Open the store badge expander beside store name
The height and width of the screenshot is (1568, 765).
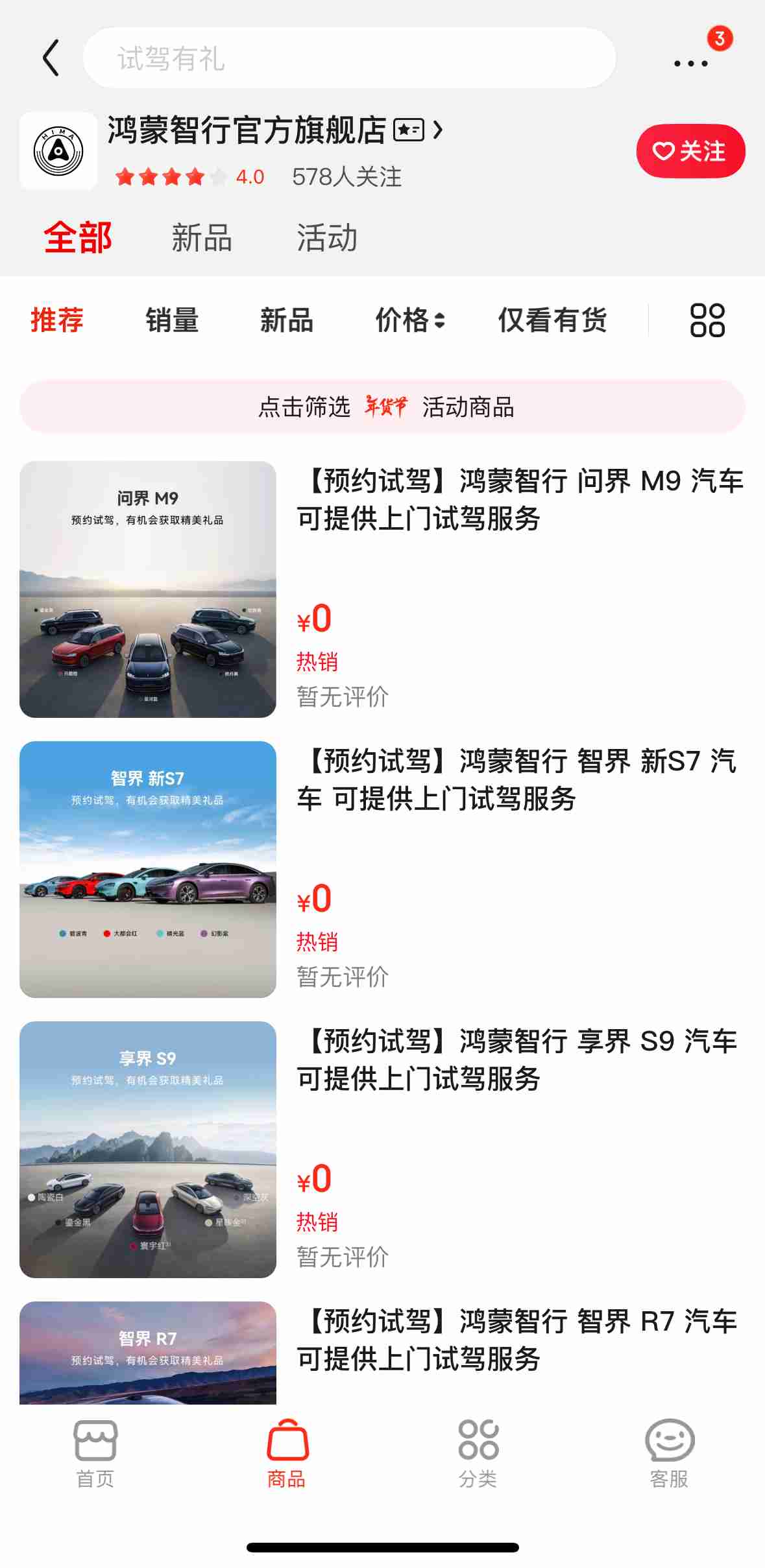click(409, 130)
